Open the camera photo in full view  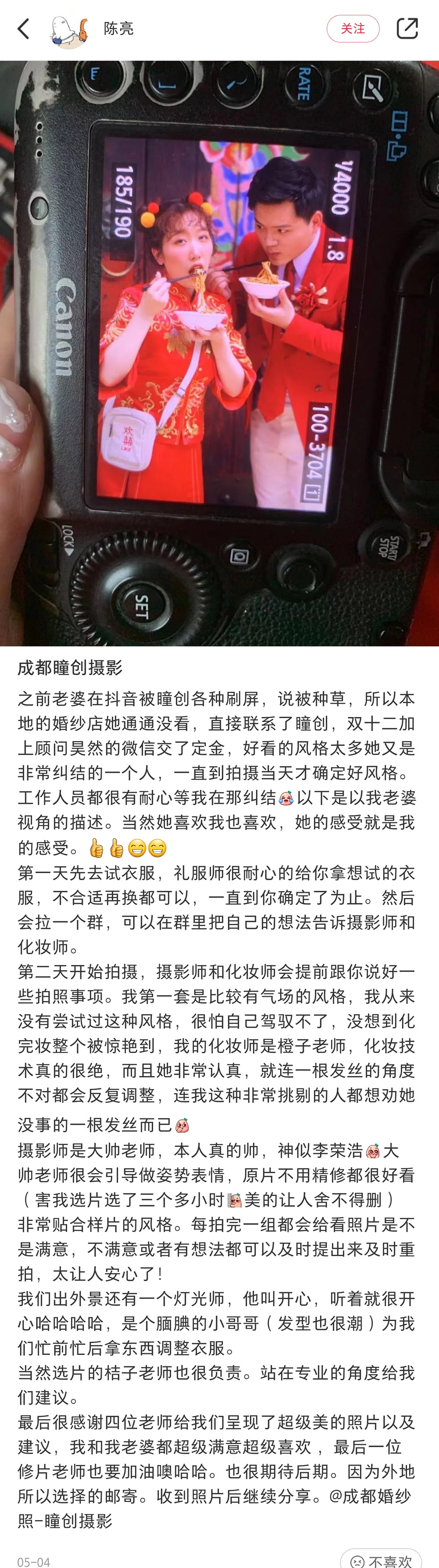coord(219,353)
